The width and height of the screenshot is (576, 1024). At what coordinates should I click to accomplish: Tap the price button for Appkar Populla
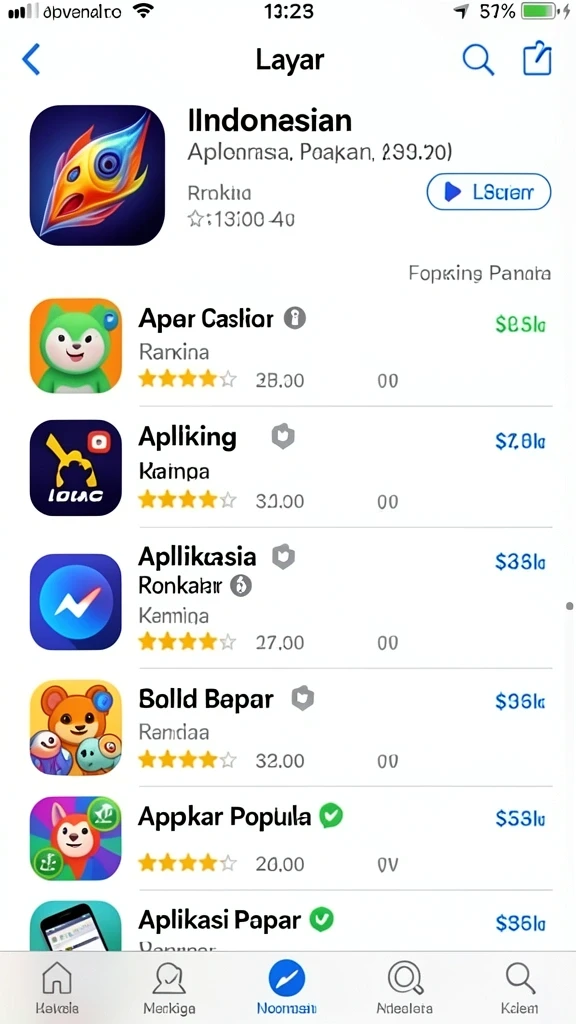(520, 818)
